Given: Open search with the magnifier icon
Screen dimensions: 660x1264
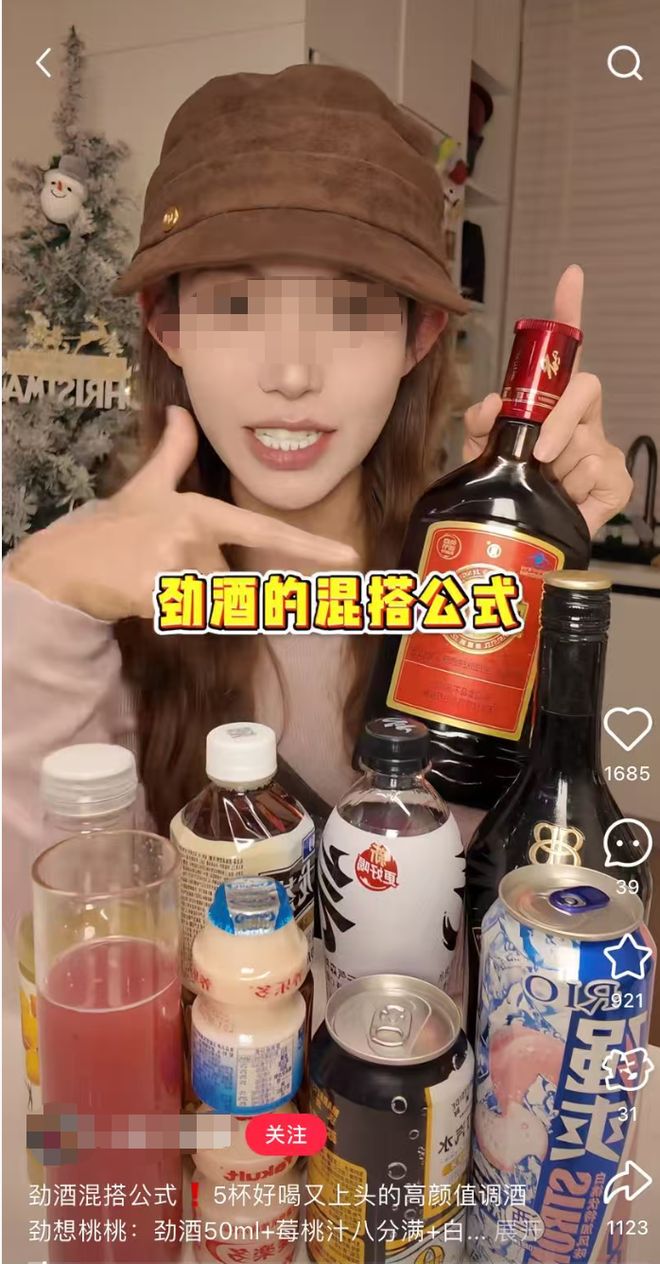Looking at the screenshot, I should [x=624, y=63].
